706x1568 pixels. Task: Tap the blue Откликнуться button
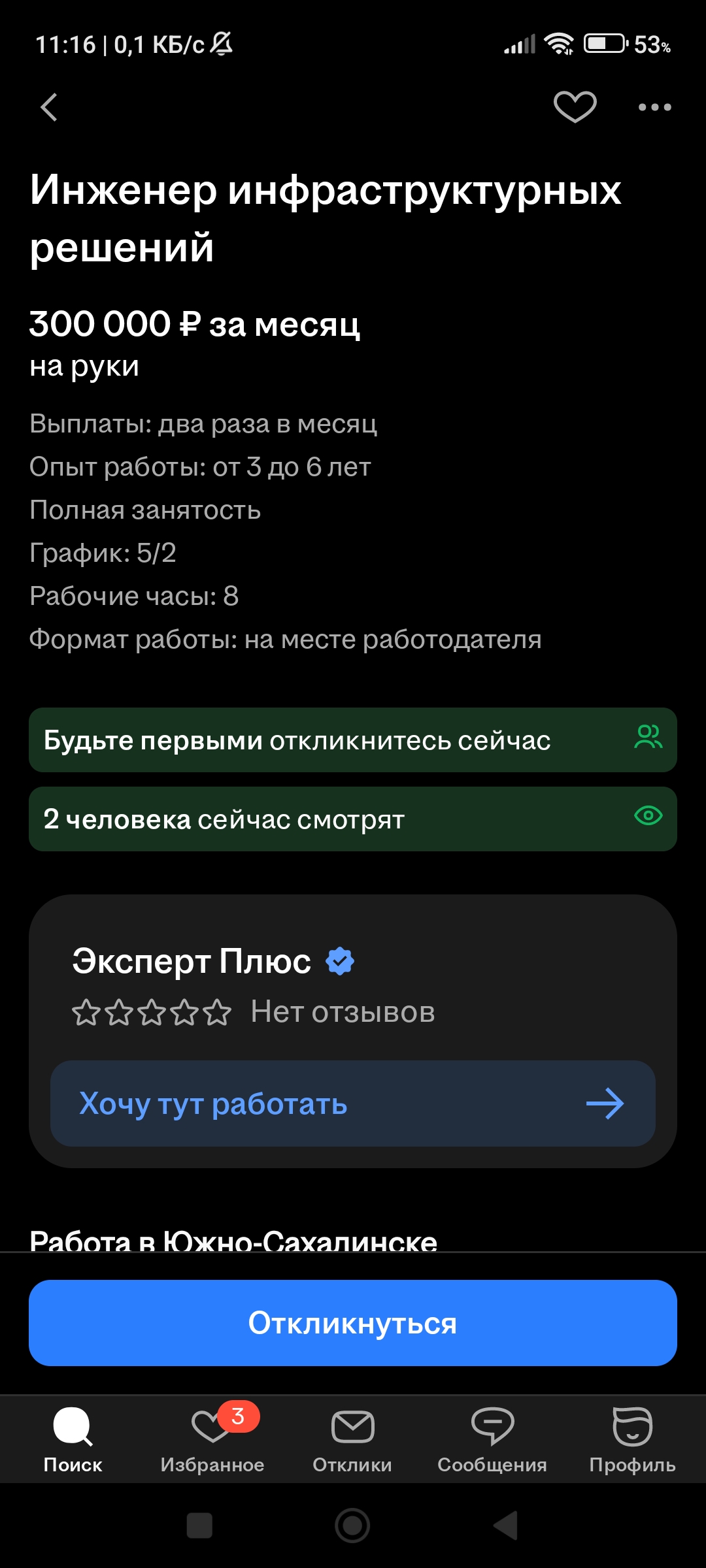coord(353,1323)
